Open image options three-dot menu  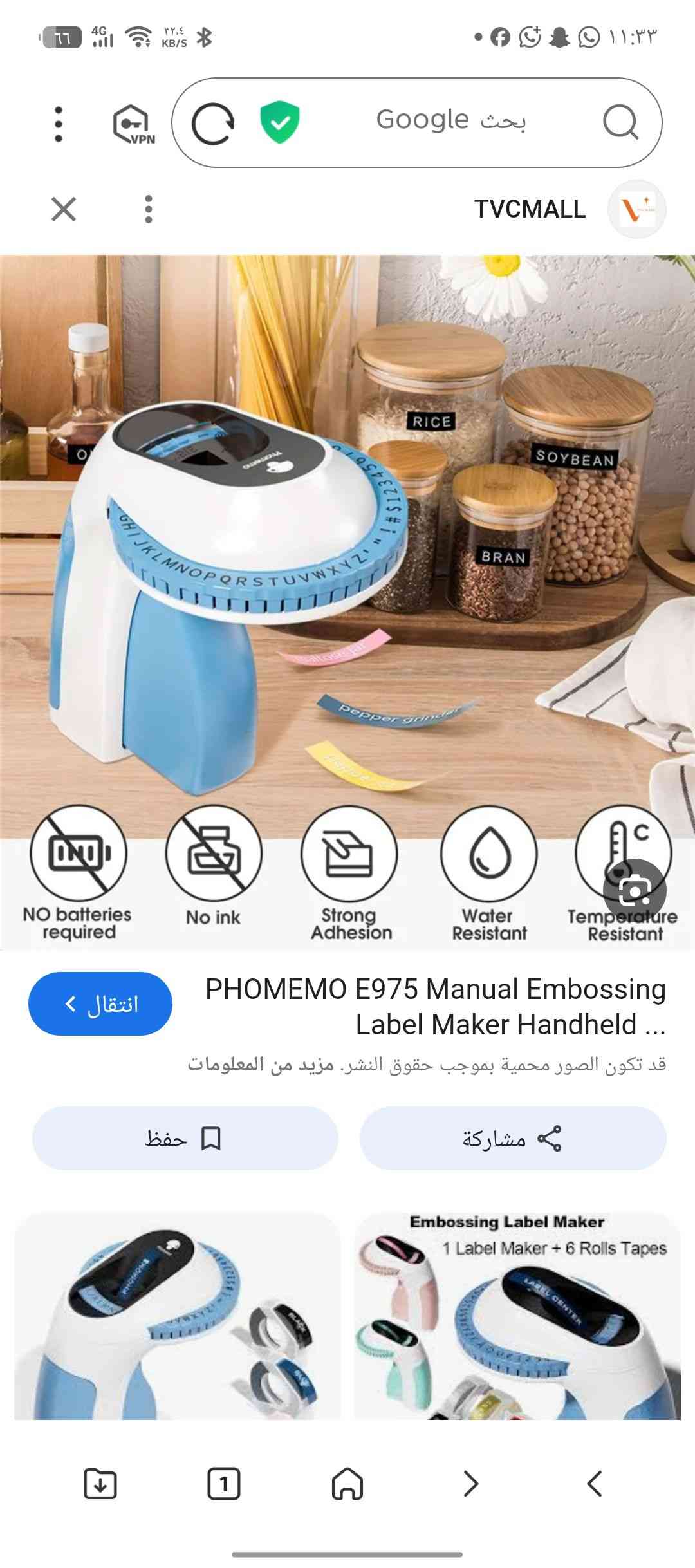[149, 209]
